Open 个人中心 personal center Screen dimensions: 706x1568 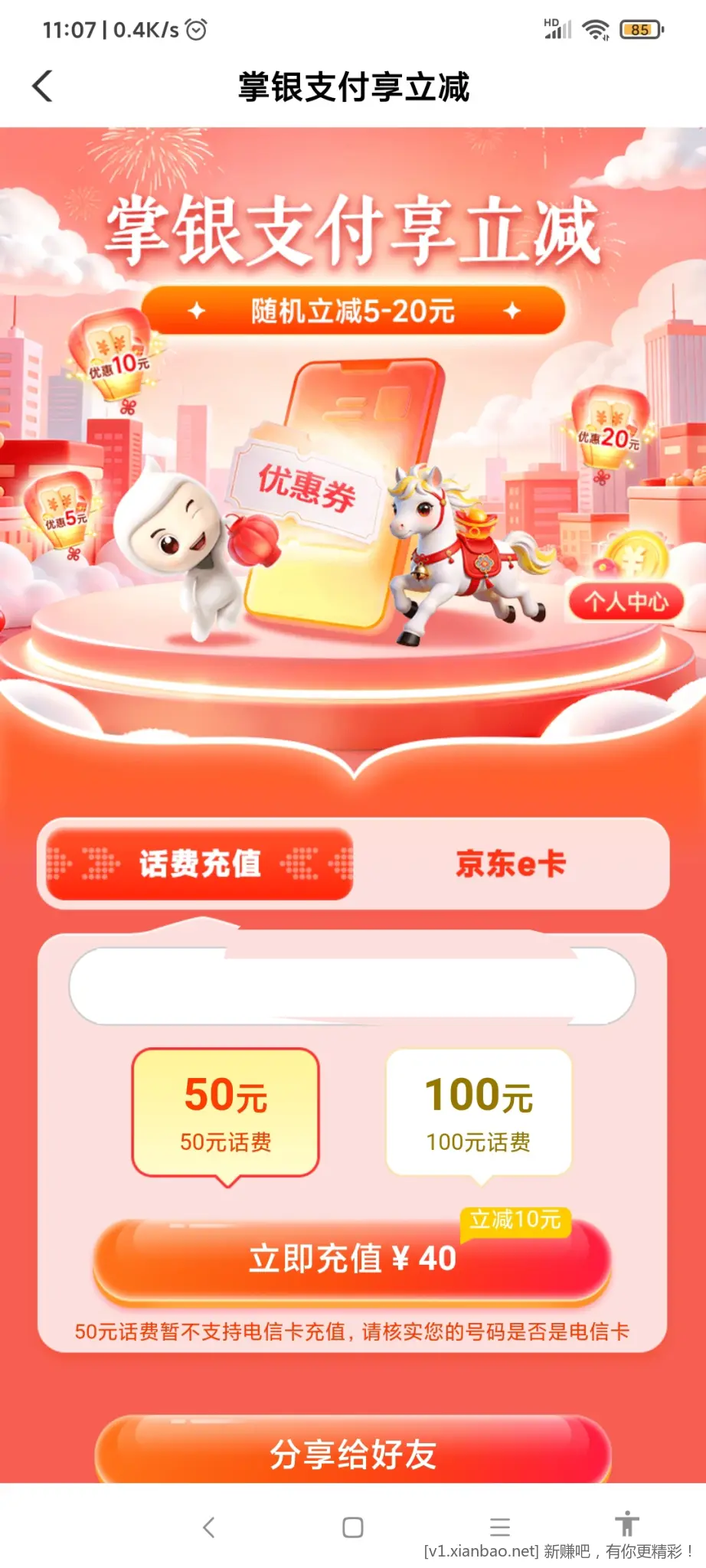coord(626,602)
